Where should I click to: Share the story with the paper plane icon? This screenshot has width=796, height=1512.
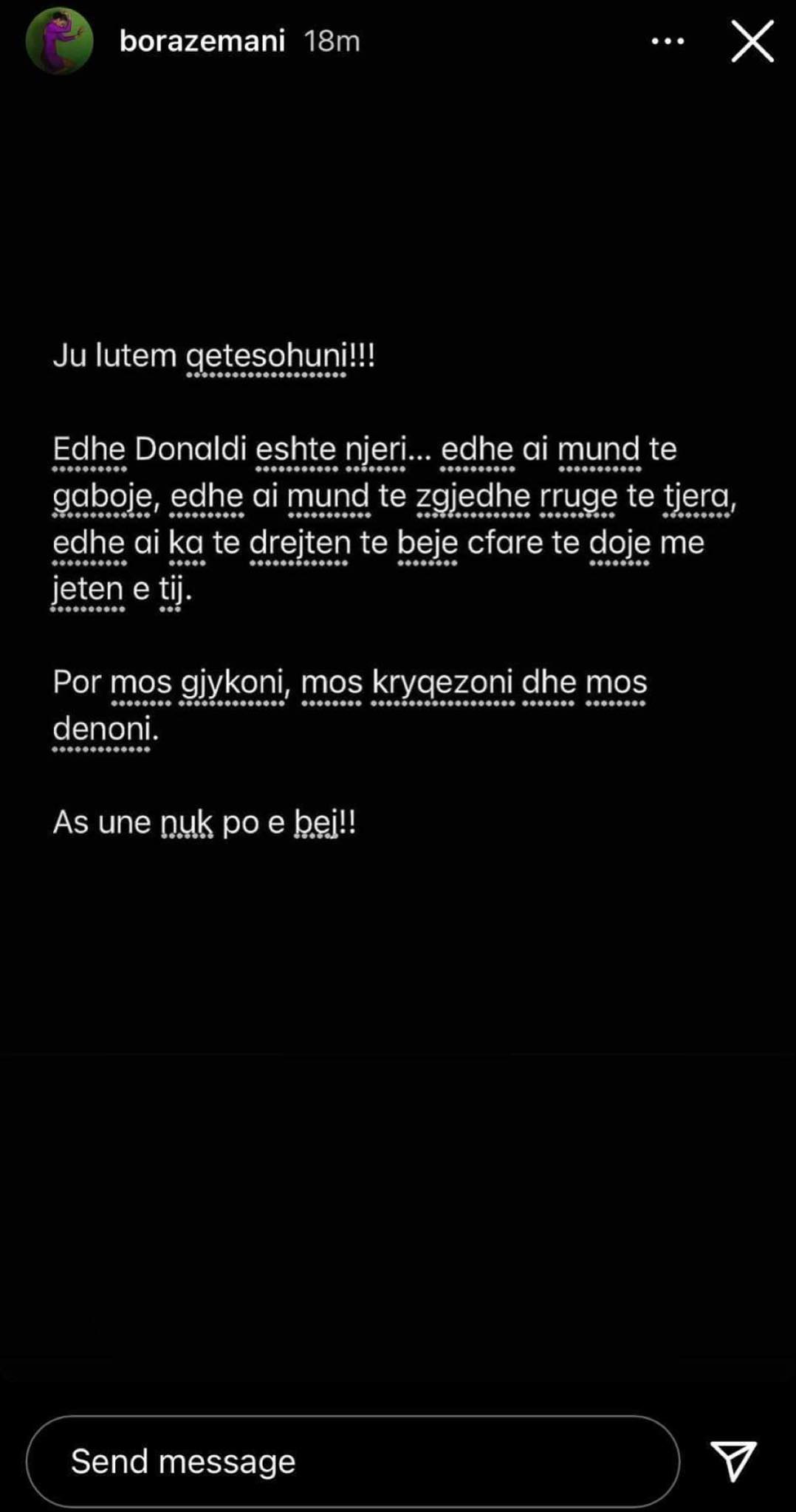(x=733, y=1460)
